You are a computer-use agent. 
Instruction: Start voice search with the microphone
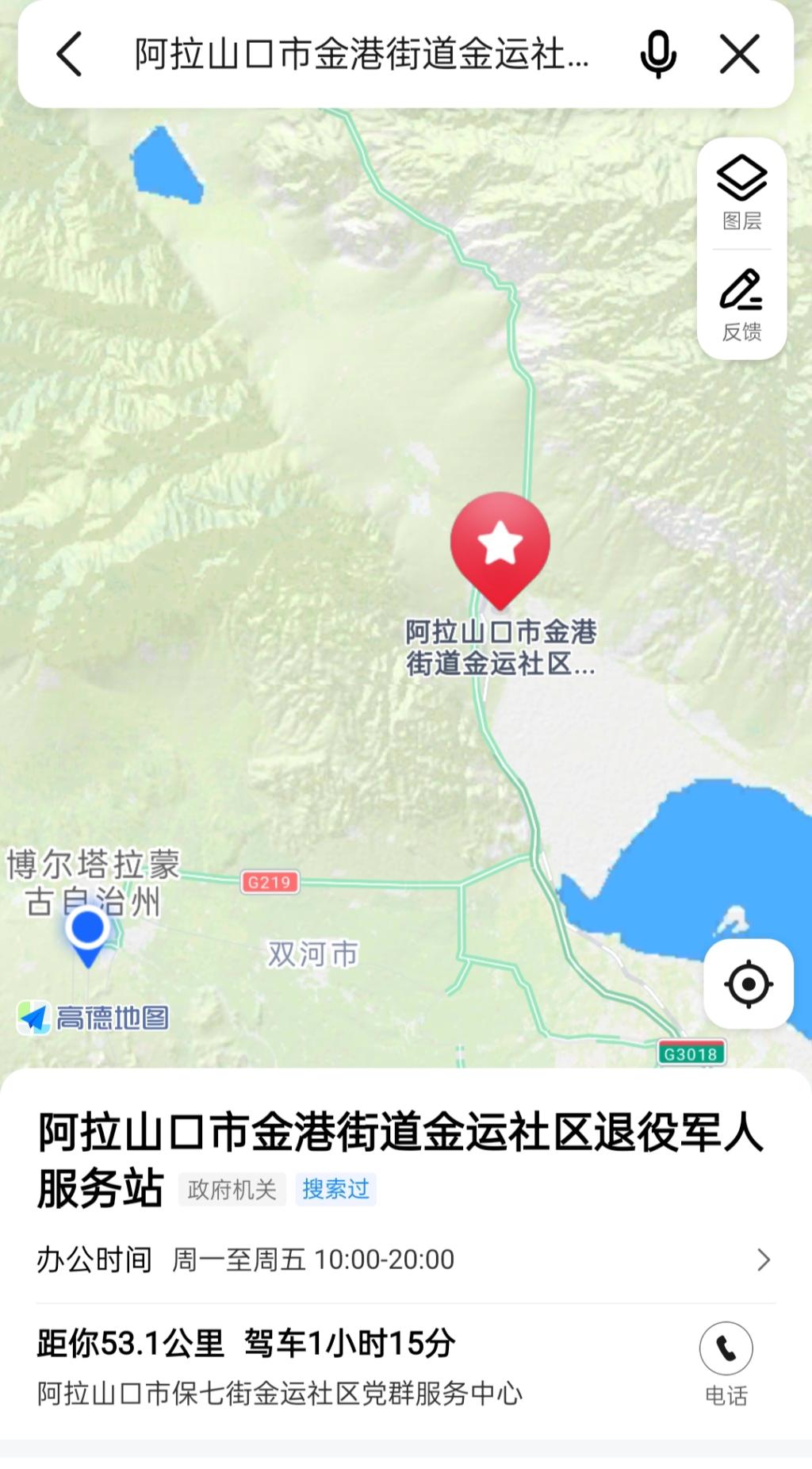click(x=658, y=54)
